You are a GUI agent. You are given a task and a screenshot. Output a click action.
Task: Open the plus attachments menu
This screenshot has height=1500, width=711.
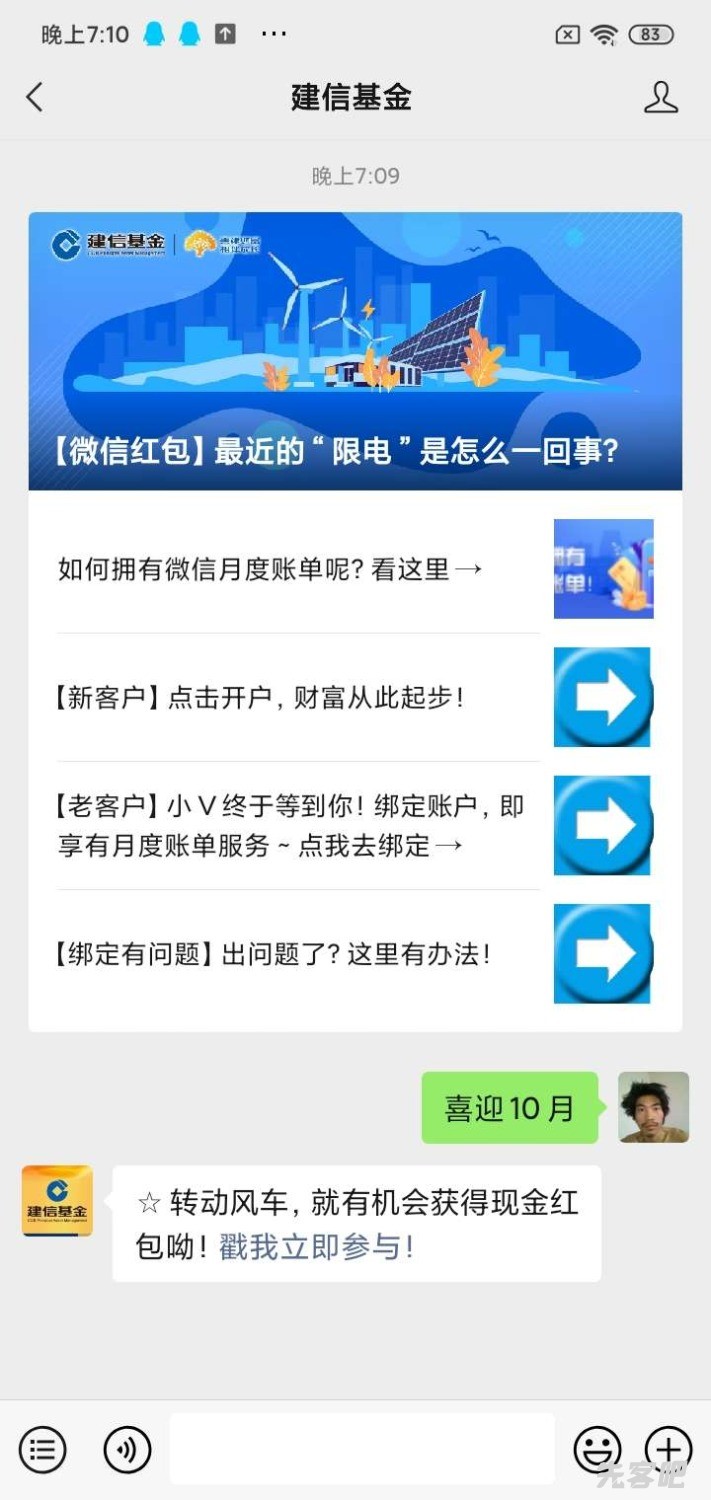click(668, 1449)
